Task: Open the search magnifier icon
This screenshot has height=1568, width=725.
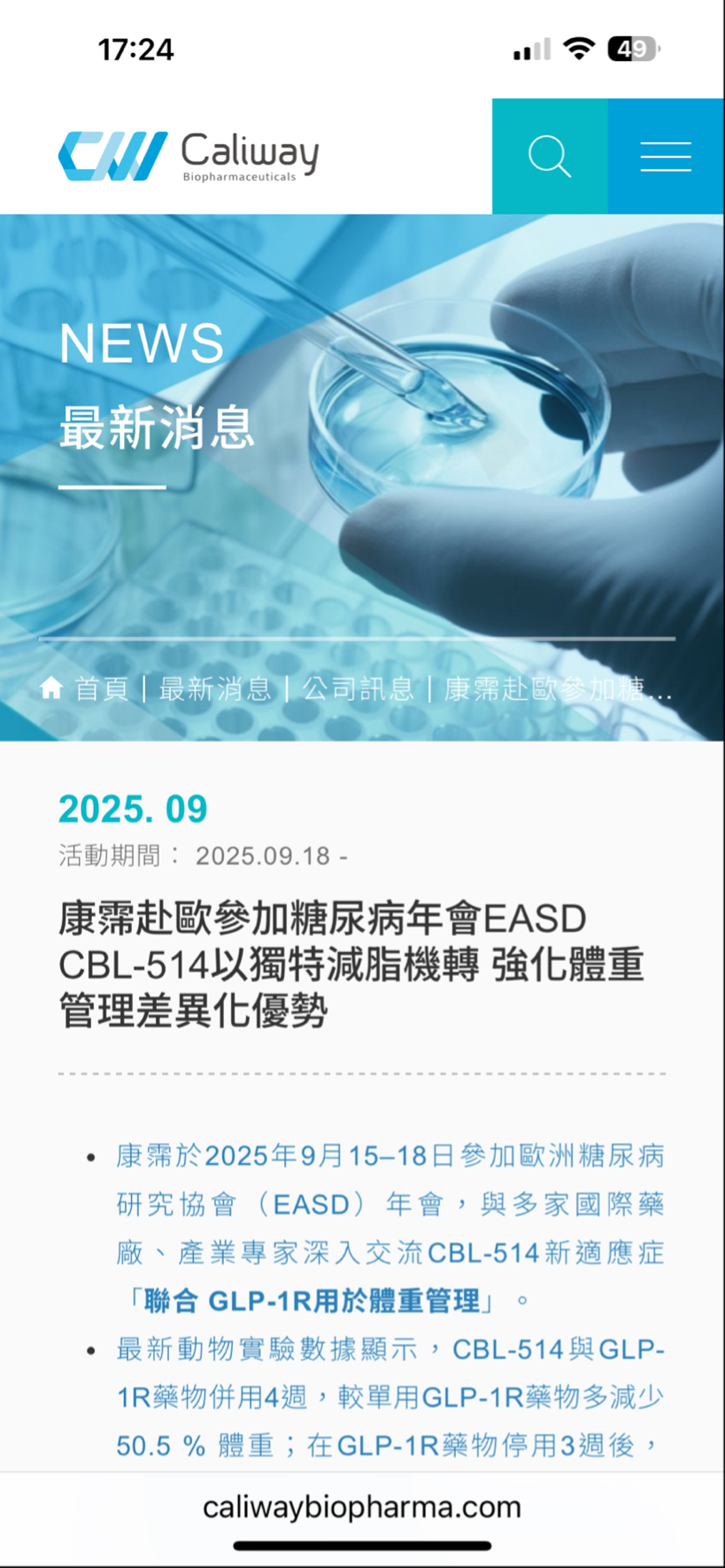Action: (550, 157)
